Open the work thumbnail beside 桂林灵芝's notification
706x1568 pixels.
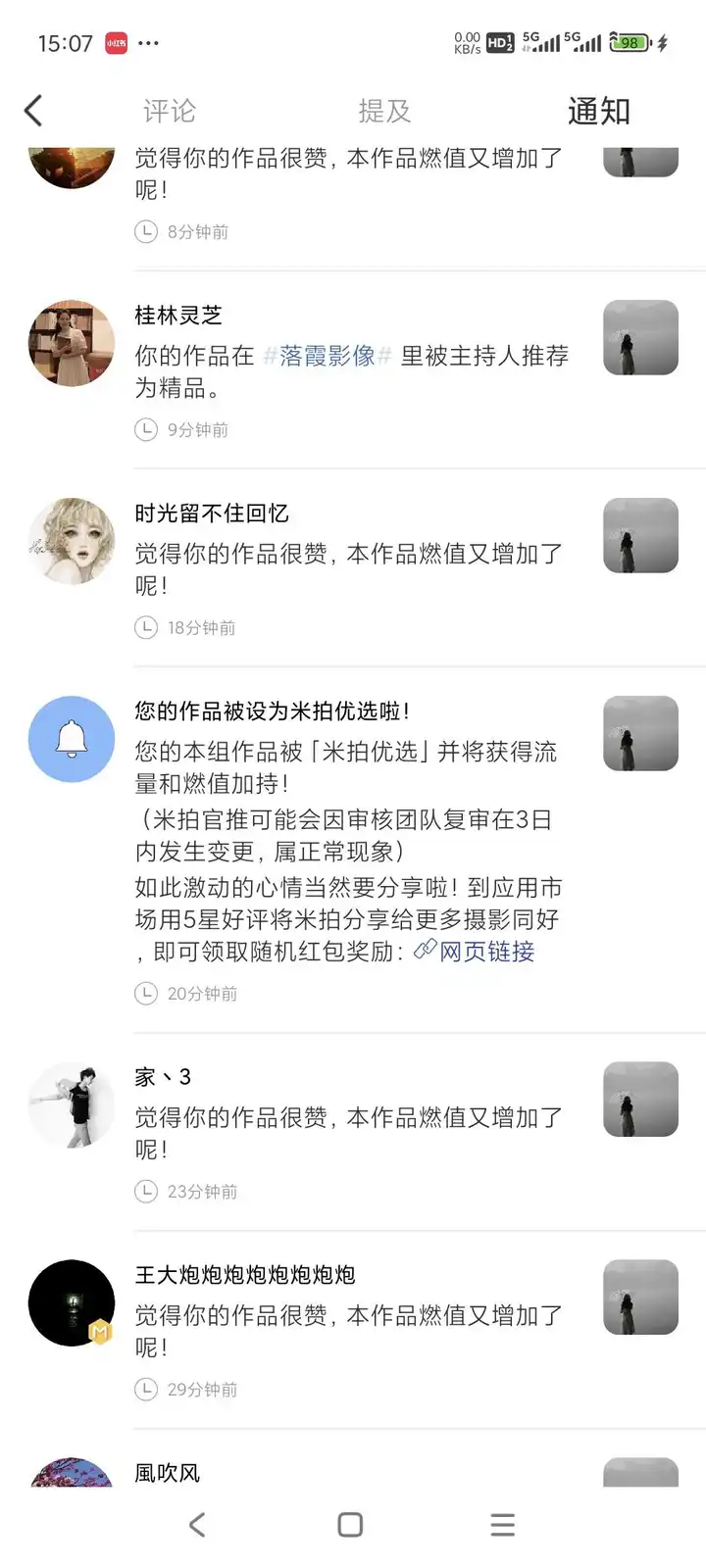640,337
